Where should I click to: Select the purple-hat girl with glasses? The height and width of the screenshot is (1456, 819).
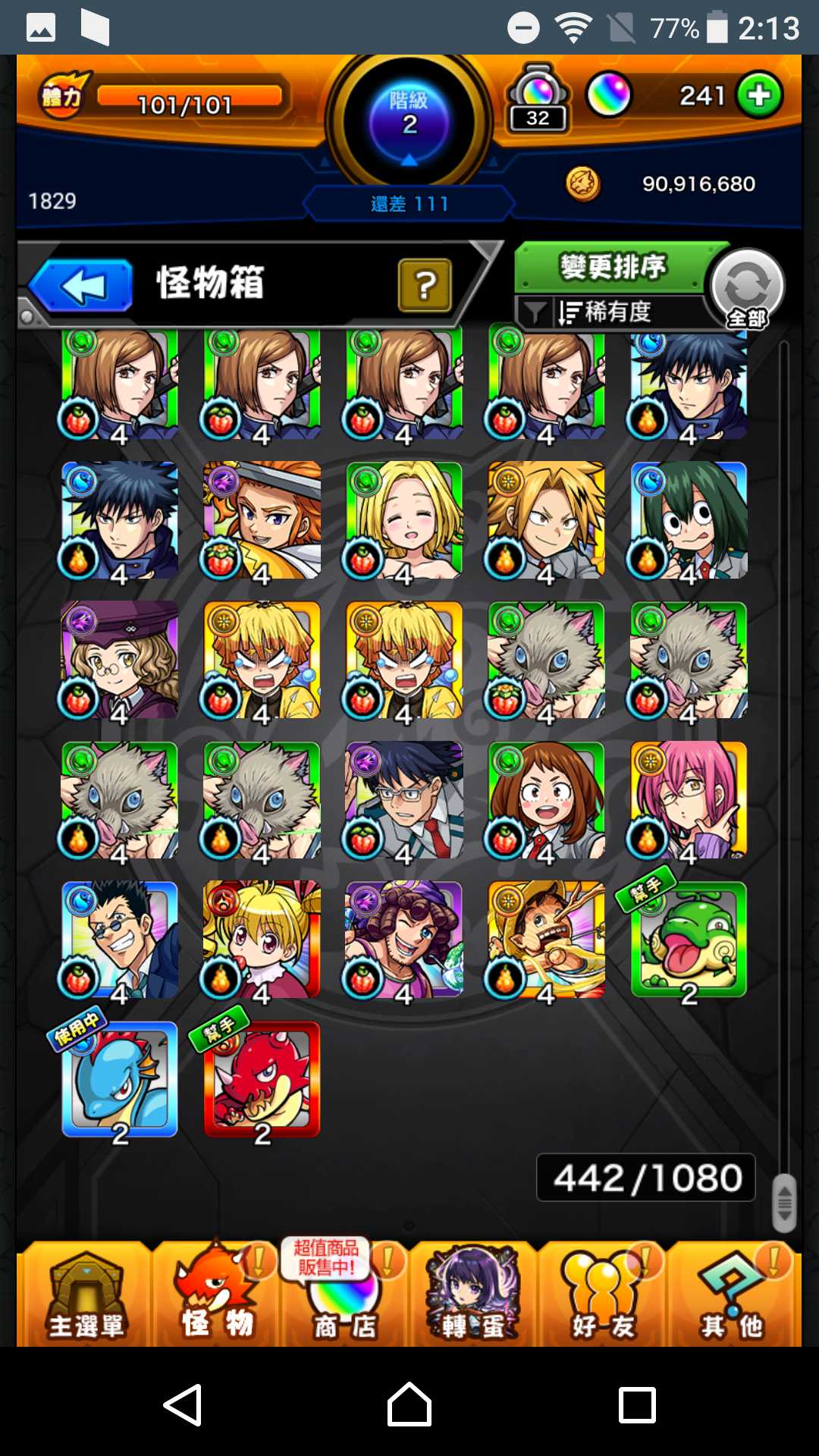coord(120,660)
